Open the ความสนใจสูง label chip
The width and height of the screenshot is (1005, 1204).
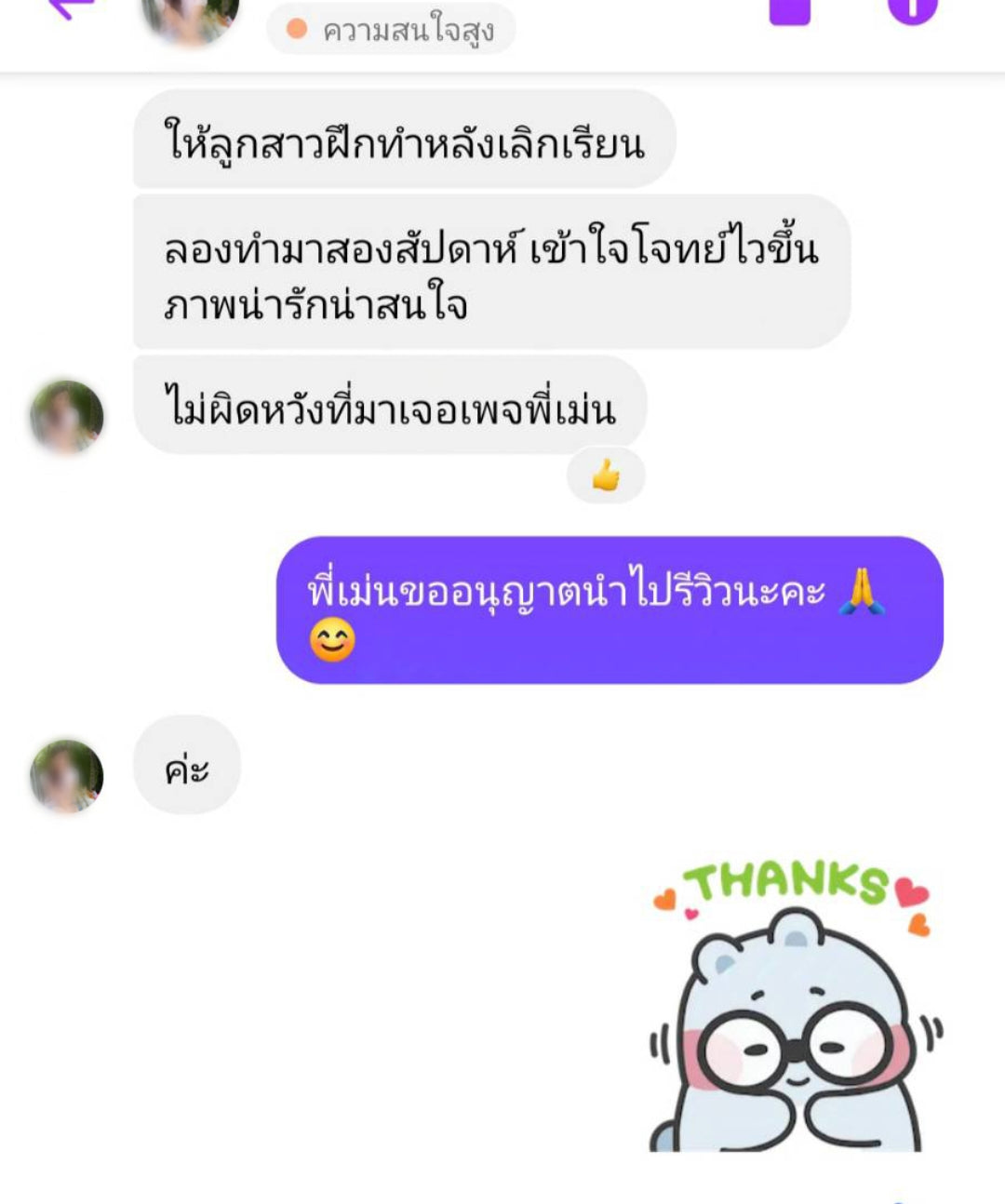[391, 30]
